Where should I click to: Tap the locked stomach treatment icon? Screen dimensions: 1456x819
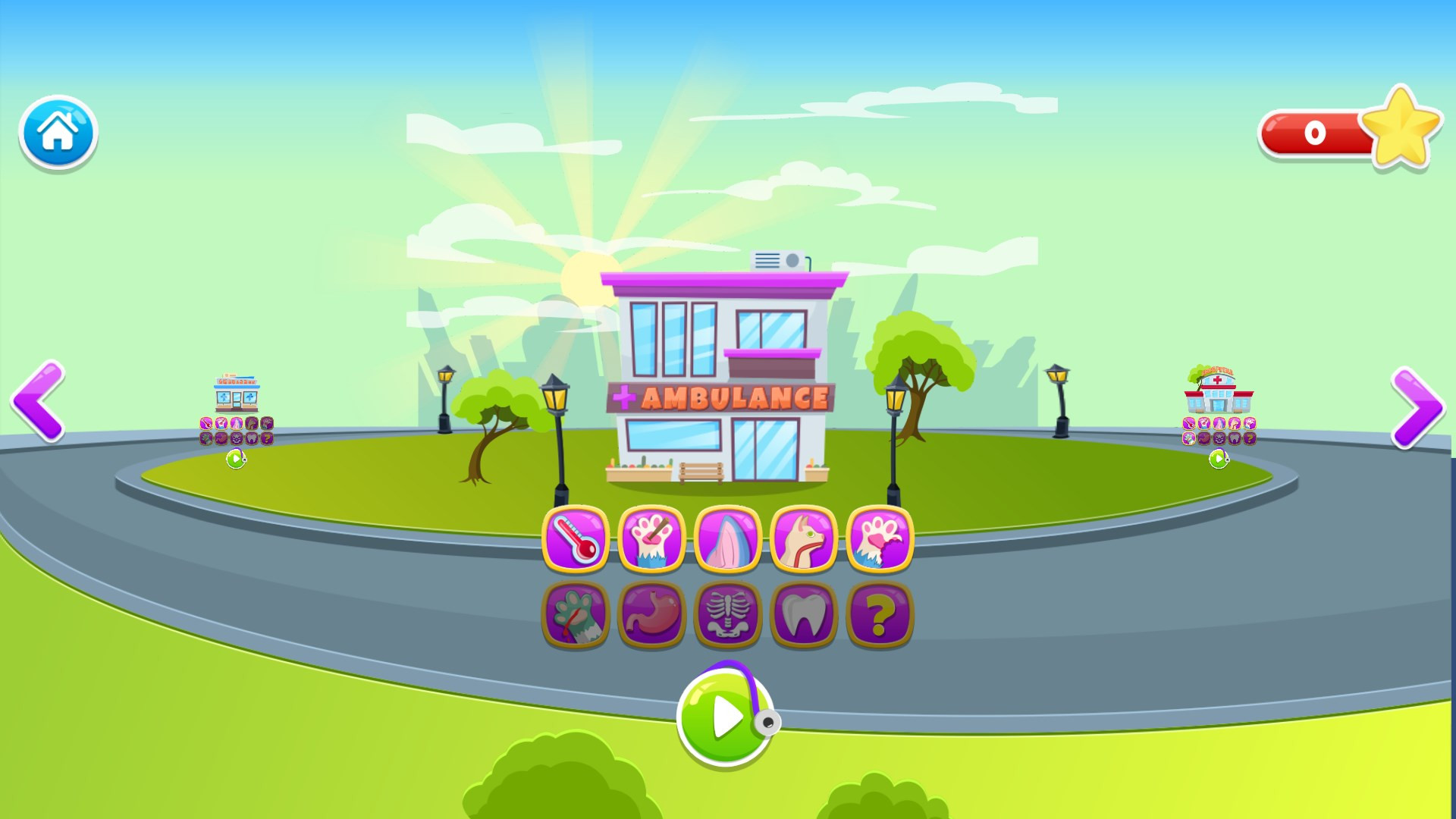click(651, 614)
